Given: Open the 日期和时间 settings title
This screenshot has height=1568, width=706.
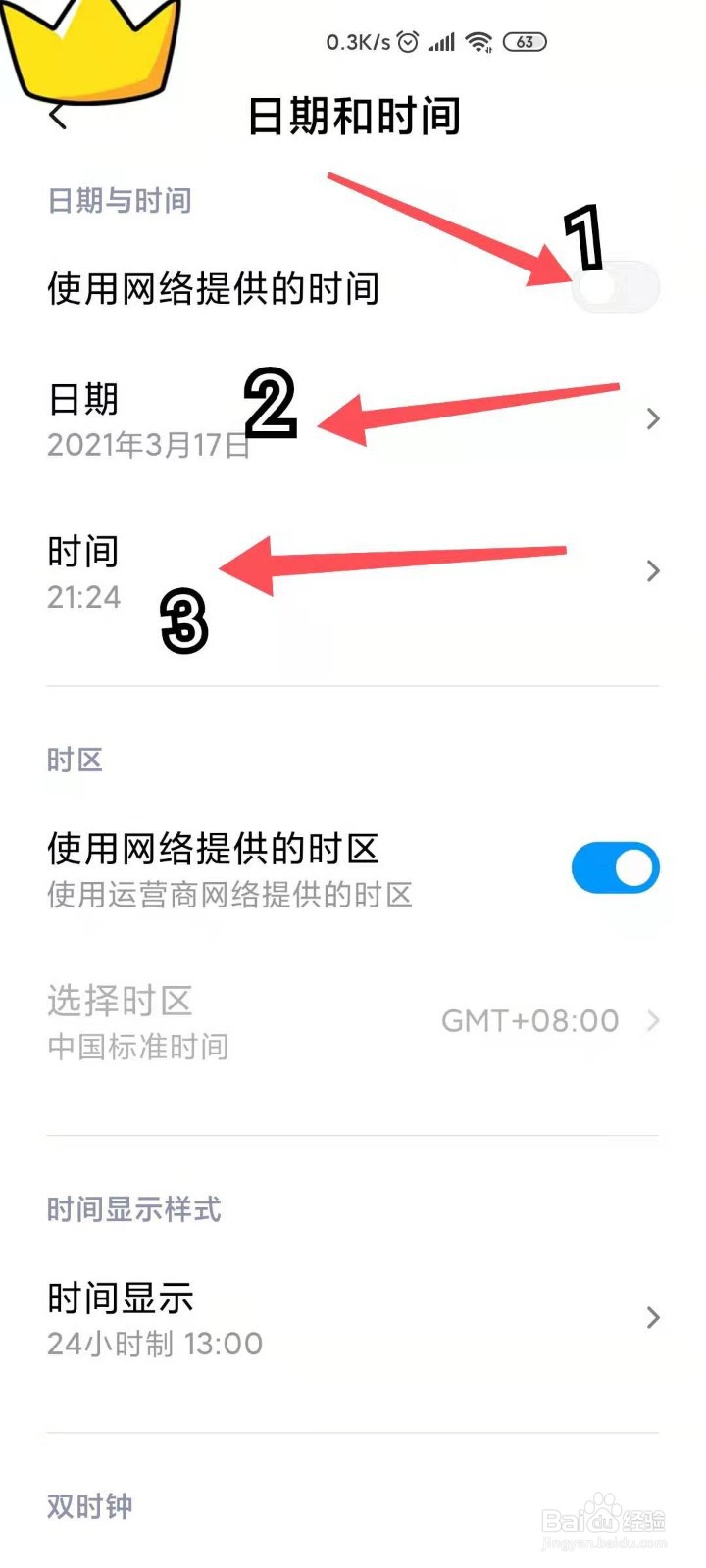Looking at the screenshot, I should [353, 116].
